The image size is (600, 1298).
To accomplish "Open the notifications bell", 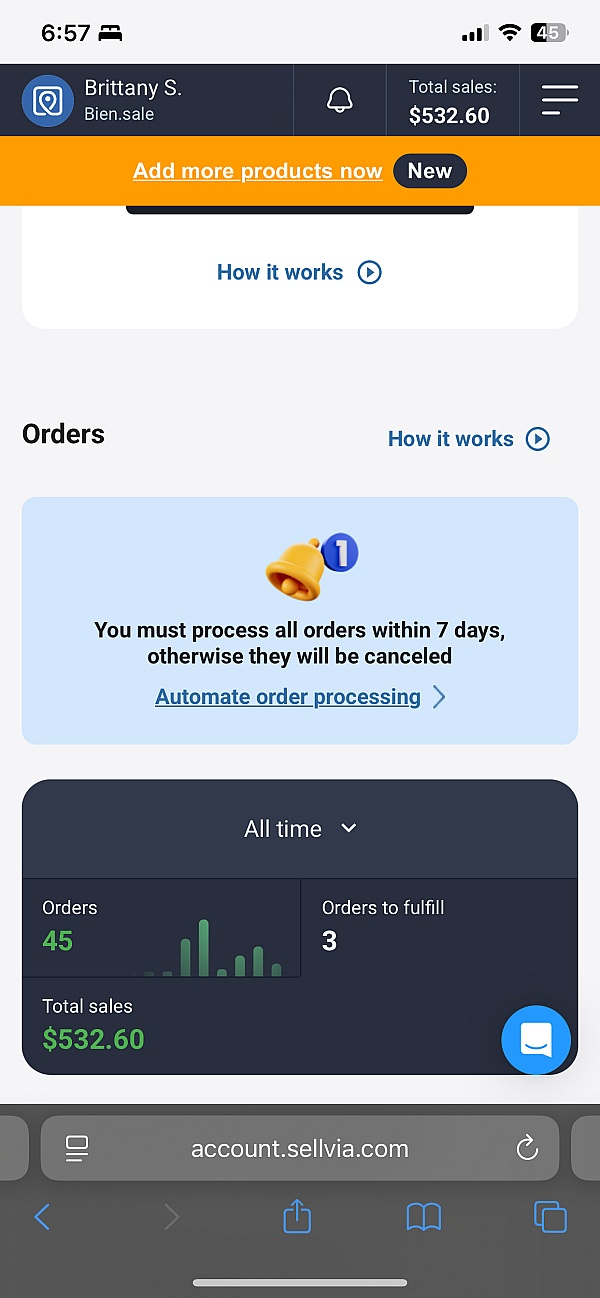I will click(340, 100).
